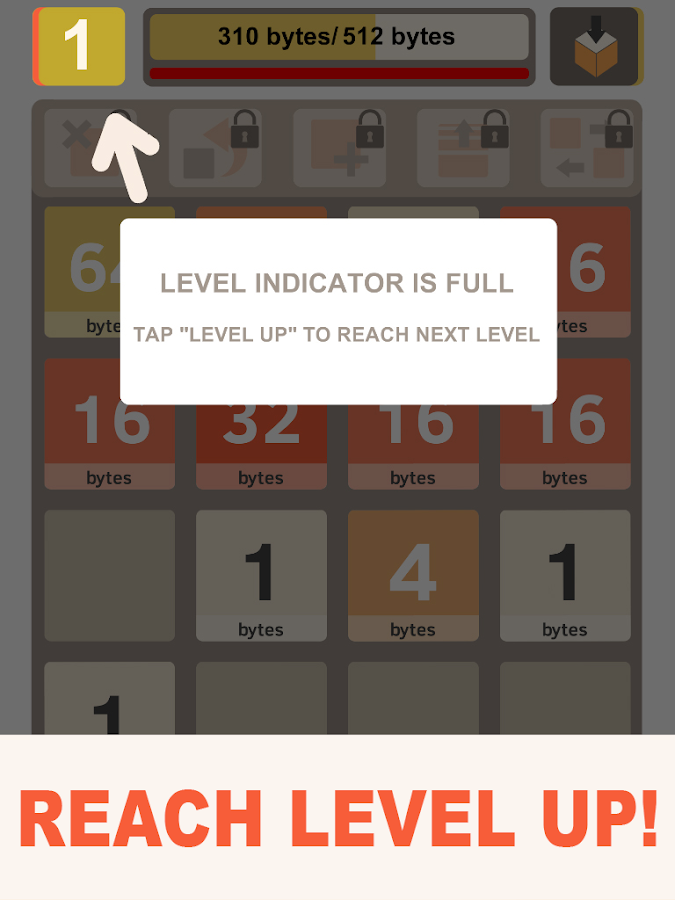Select the locked swap-tiles power-up
The image size is (675, 900).
click(x=587, y=148)
